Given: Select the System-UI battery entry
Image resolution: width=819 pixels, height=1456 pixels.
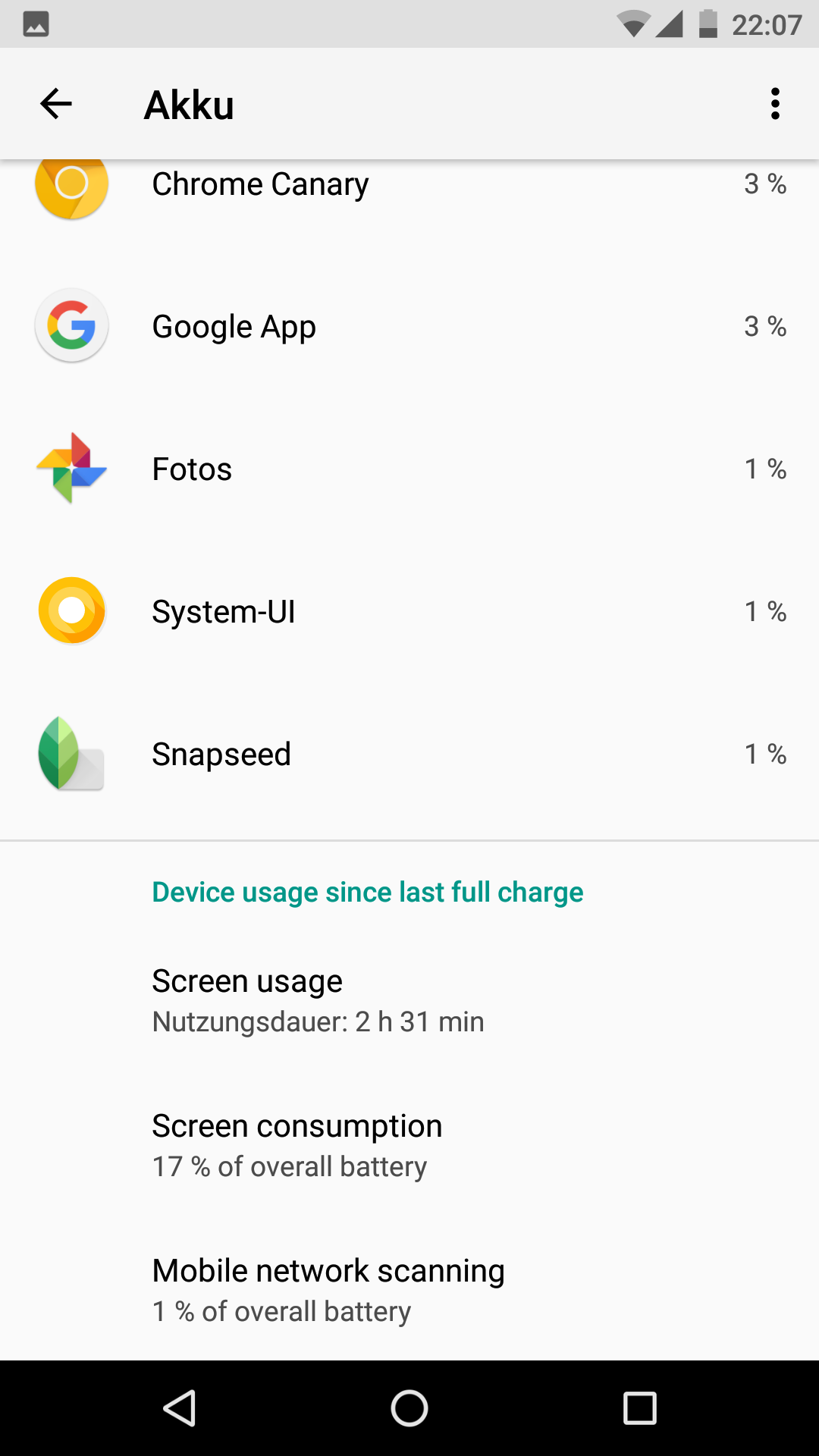Looking at the screenshot, I should (409, 612).
